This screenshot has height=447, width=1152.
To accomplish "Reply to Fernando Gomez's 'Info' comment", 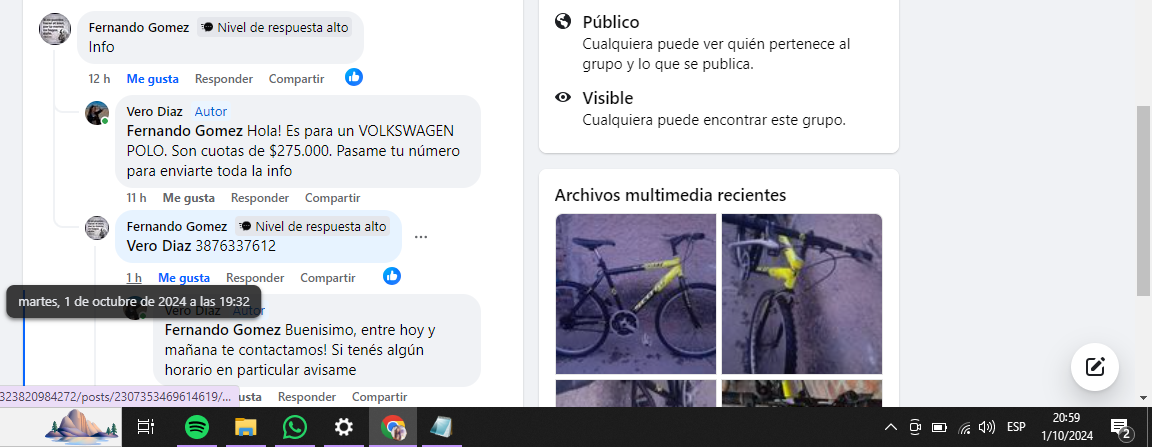I will 223,79.
